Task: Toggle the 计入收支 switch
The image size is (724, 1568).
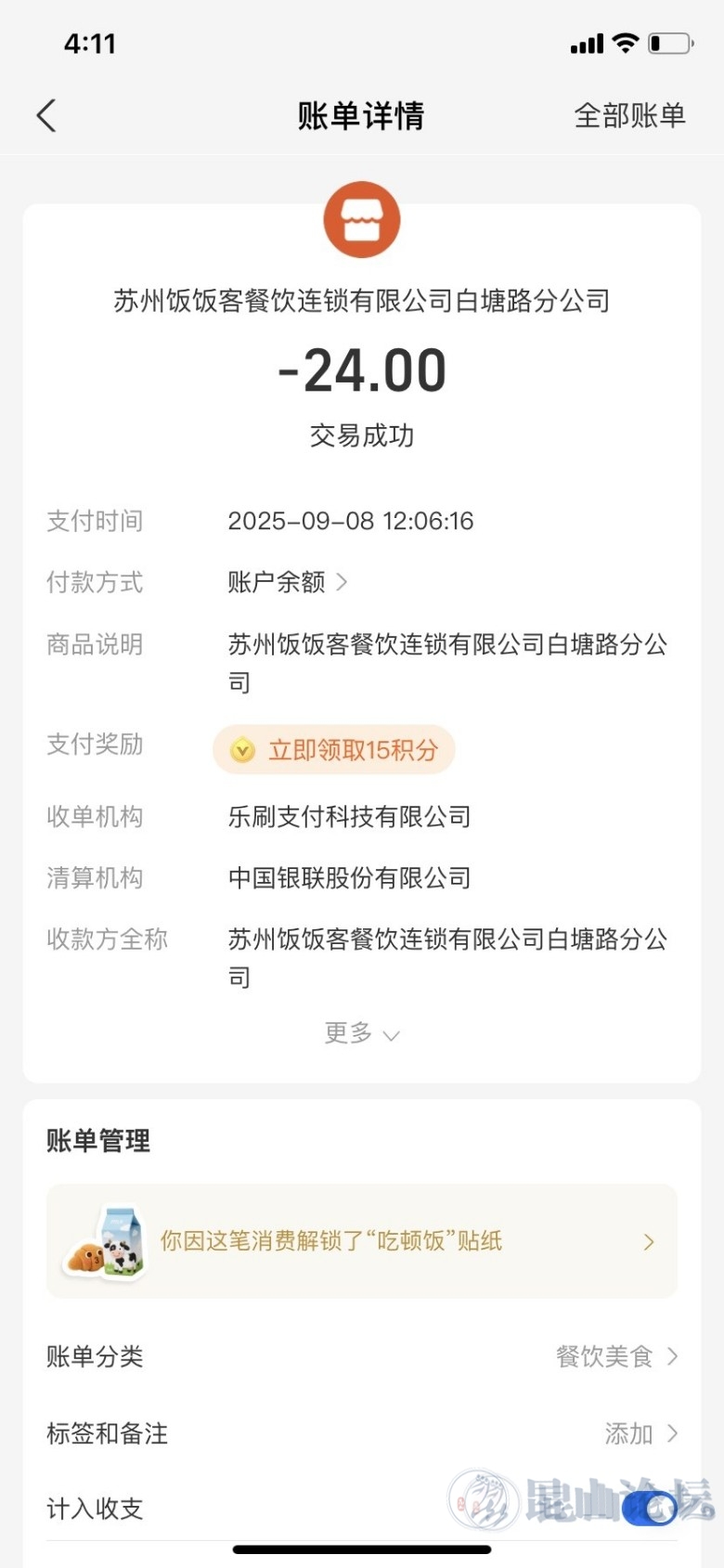Action: tap(649, 1509)
